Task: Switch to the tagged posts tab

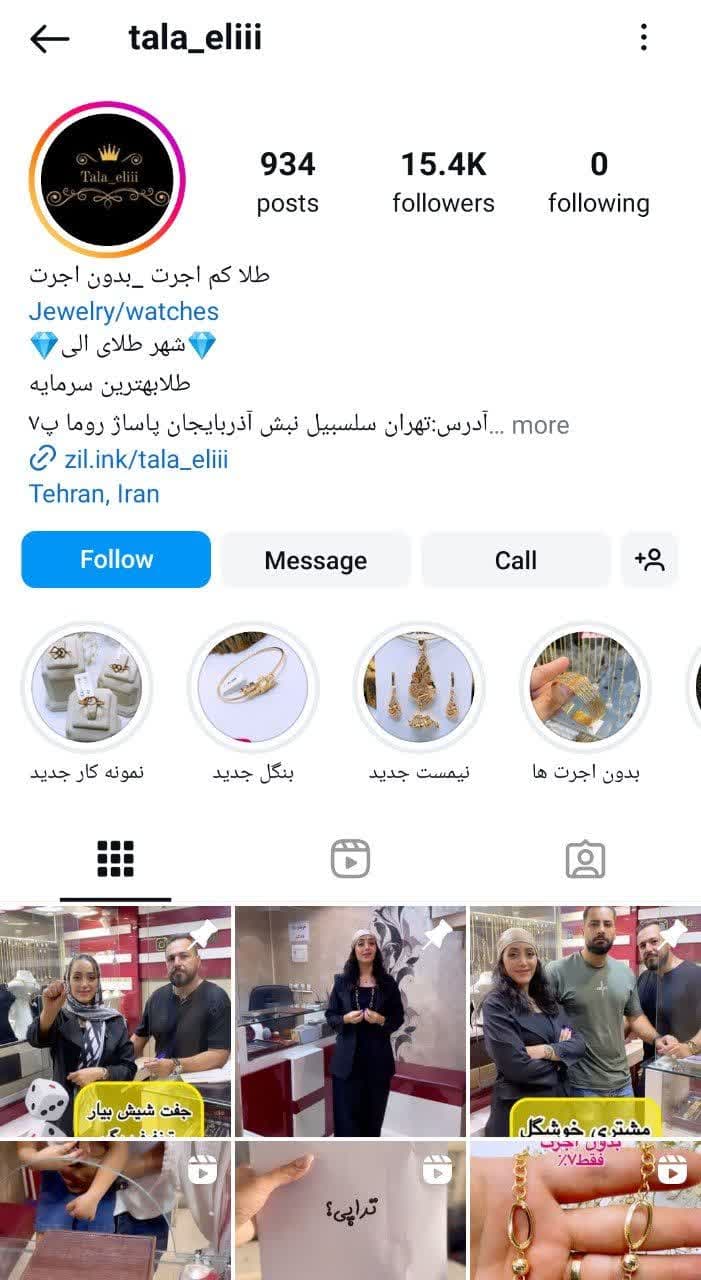Action: pyautogui.click(x=584, y=859)
